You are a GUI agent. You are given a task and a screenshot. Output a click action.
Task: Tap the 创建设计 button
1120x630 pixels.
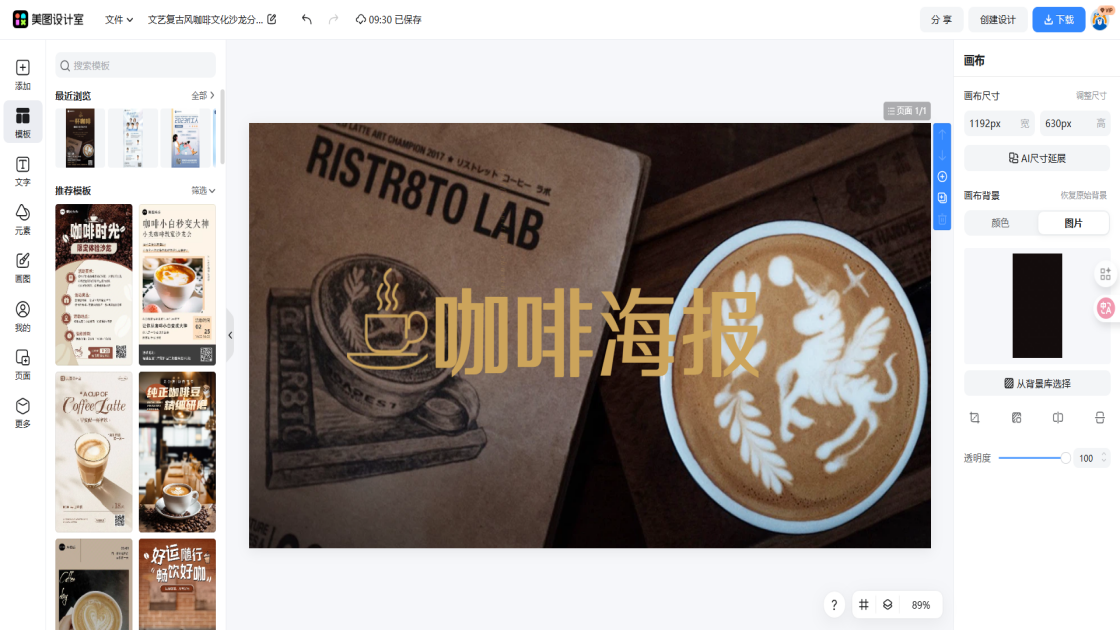pos(997,19)
